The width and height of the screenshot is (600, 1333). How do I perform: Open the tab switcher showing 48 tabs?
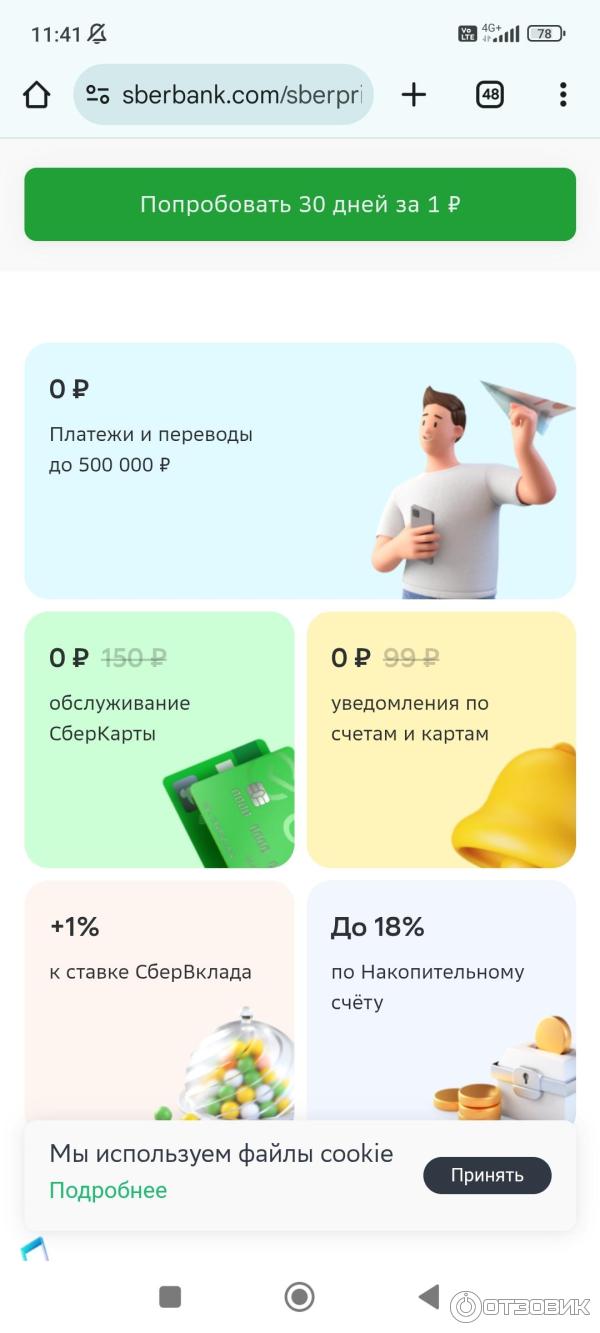[x=489, y=95]
